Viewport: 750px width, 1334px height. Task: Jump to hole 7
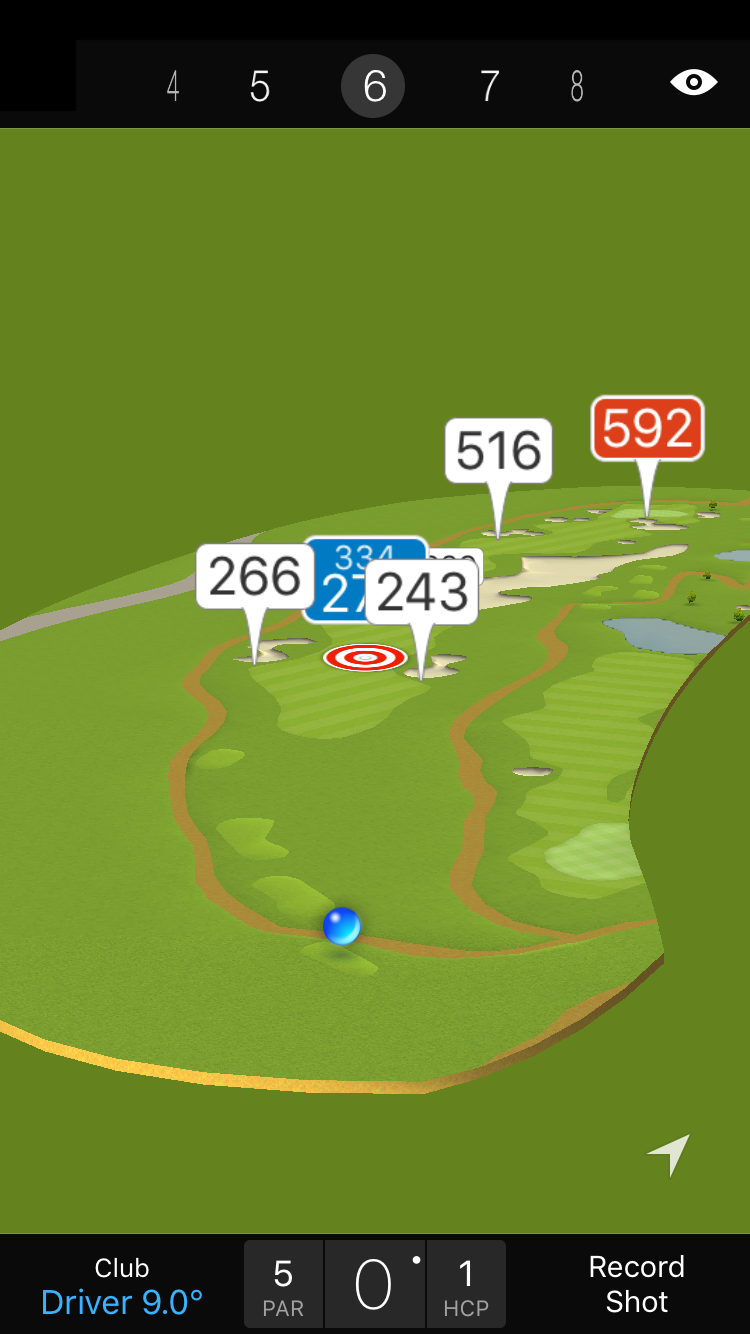click(489, 86)
